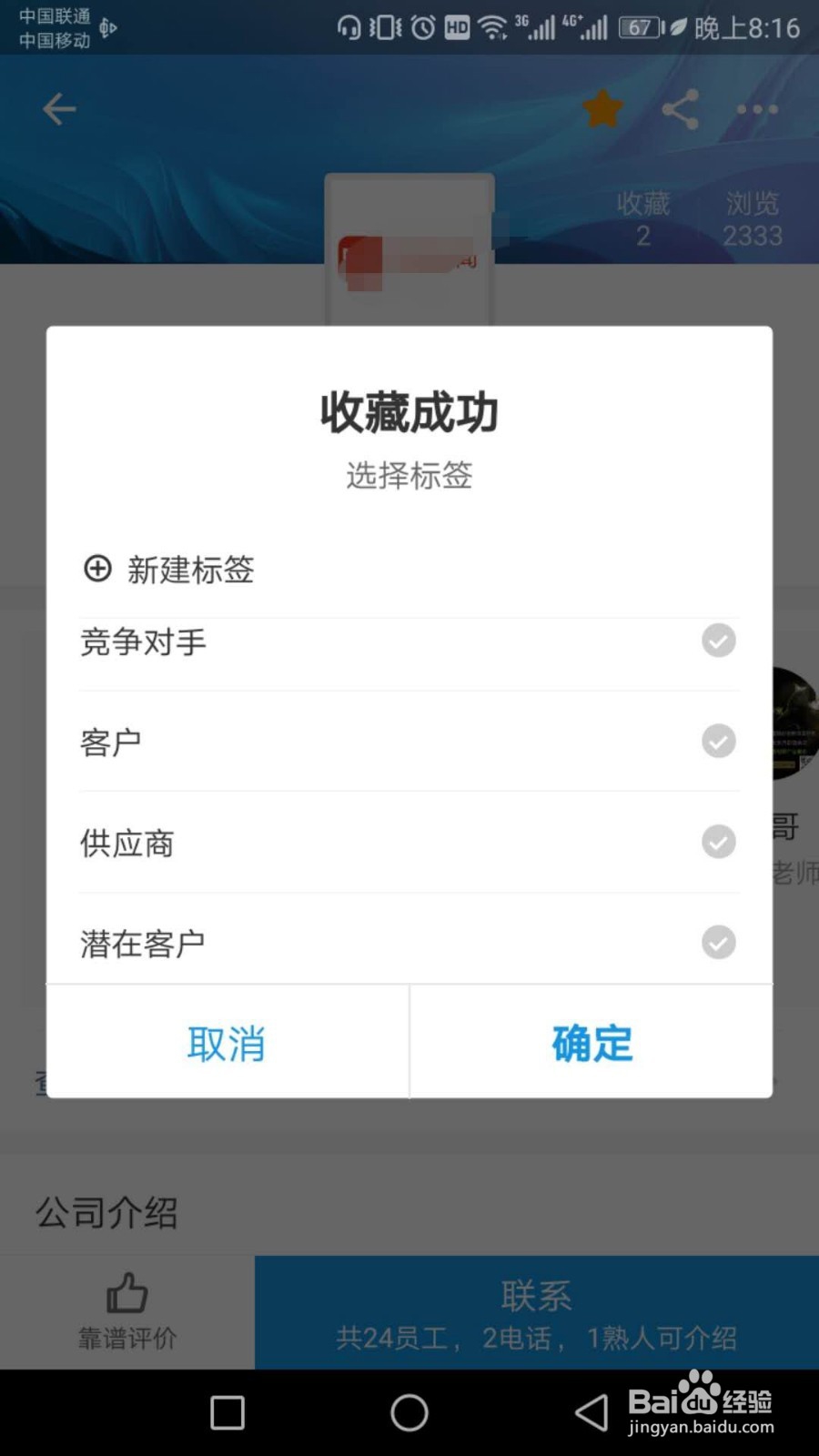Viewport: 819px width, 1456px height.
Task: Tap the yellow star favorite icon
Action: 602,107
